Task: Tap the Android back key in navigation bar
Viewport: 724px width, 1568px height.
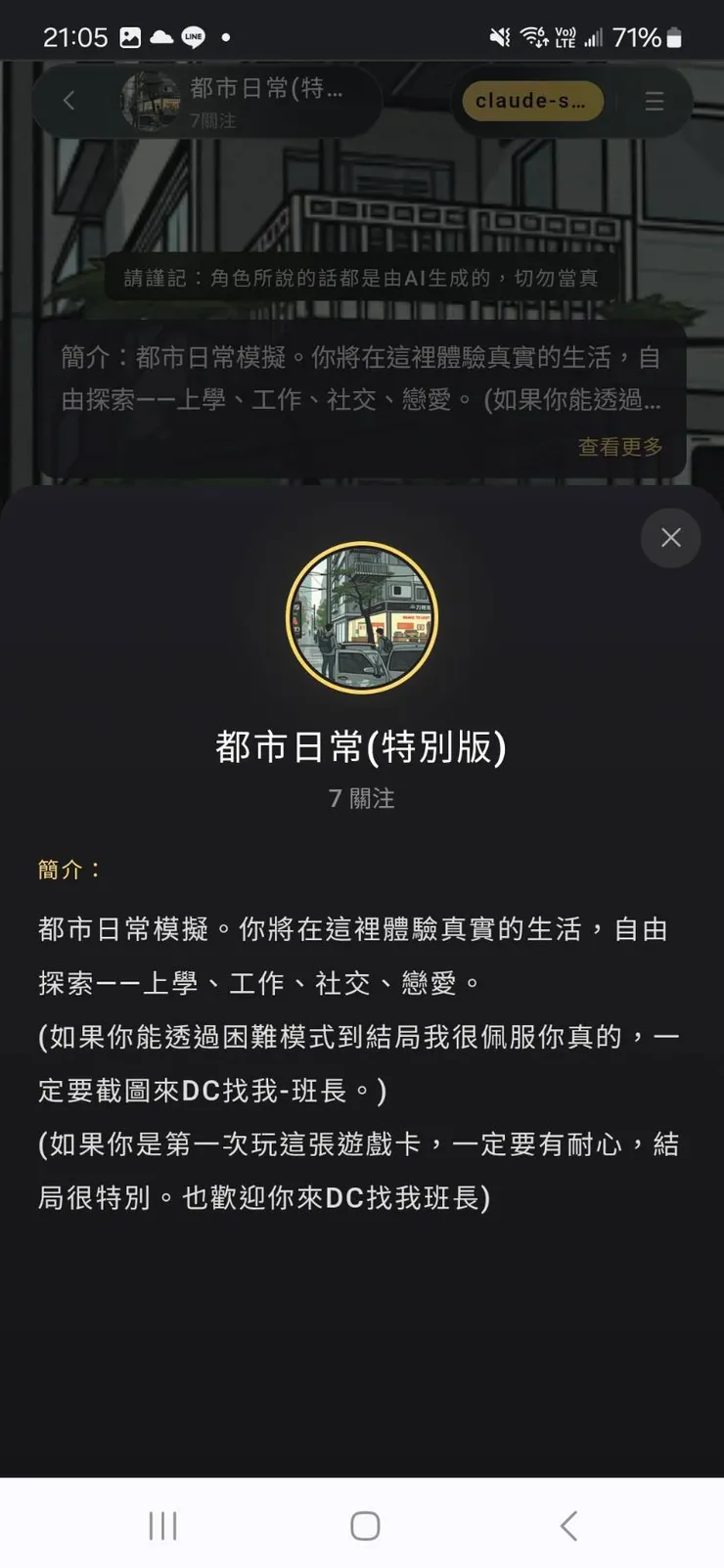Action: coord(568,1524)
